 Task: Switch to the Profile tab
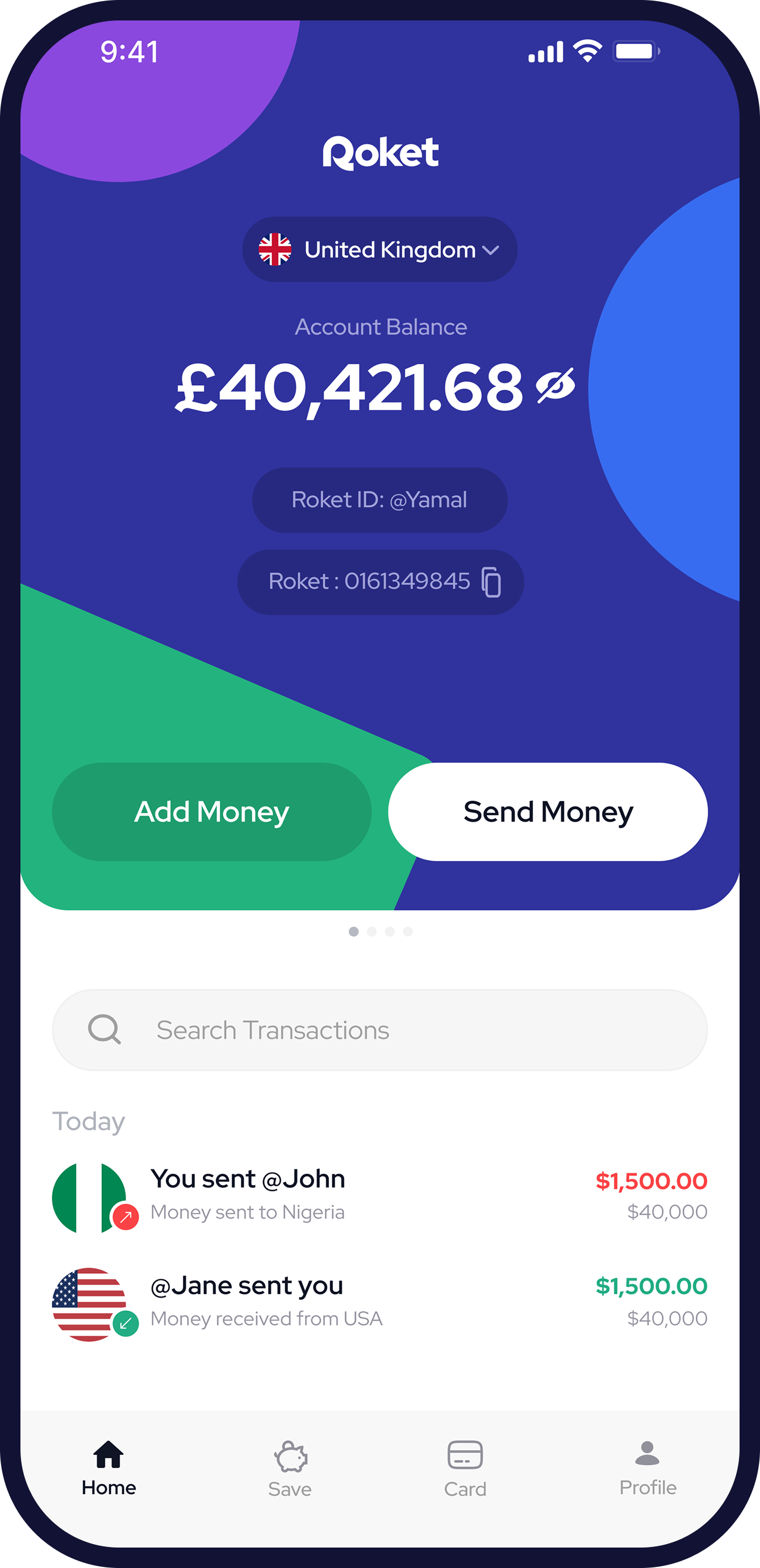click(648, 1468)
